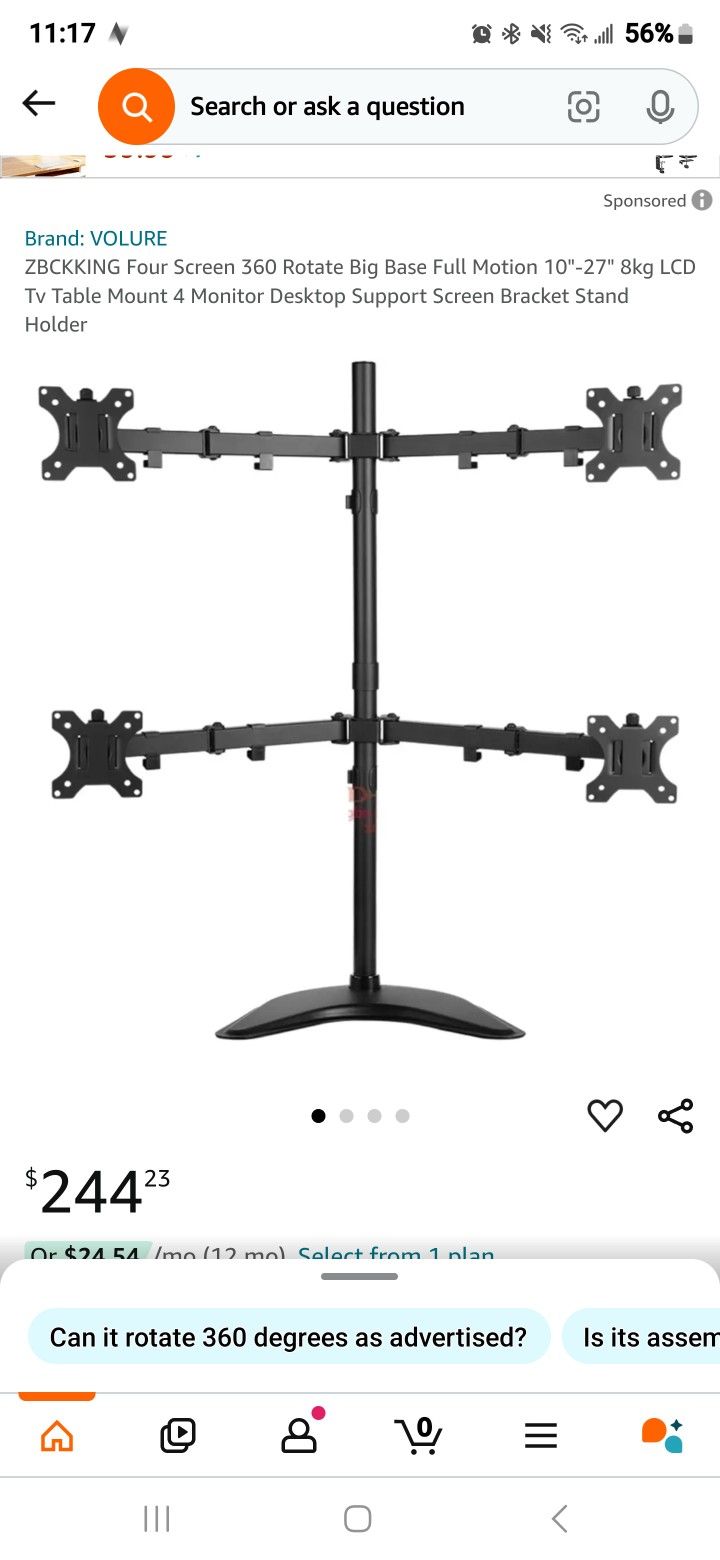Tap the share icon for this product

tap(675, 1115)
